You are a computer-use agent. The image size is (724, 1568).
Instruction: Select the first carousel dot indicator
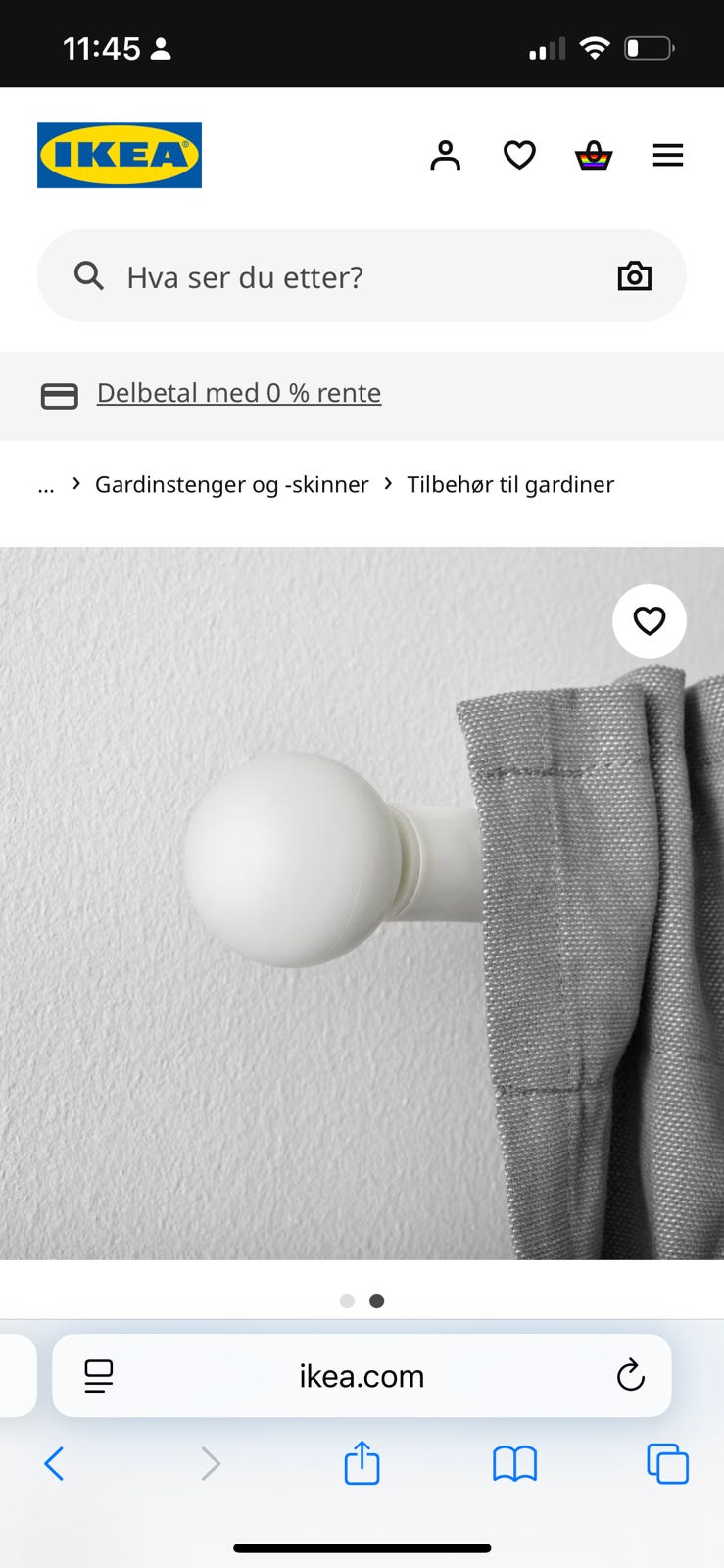[x=347, y=1300]
